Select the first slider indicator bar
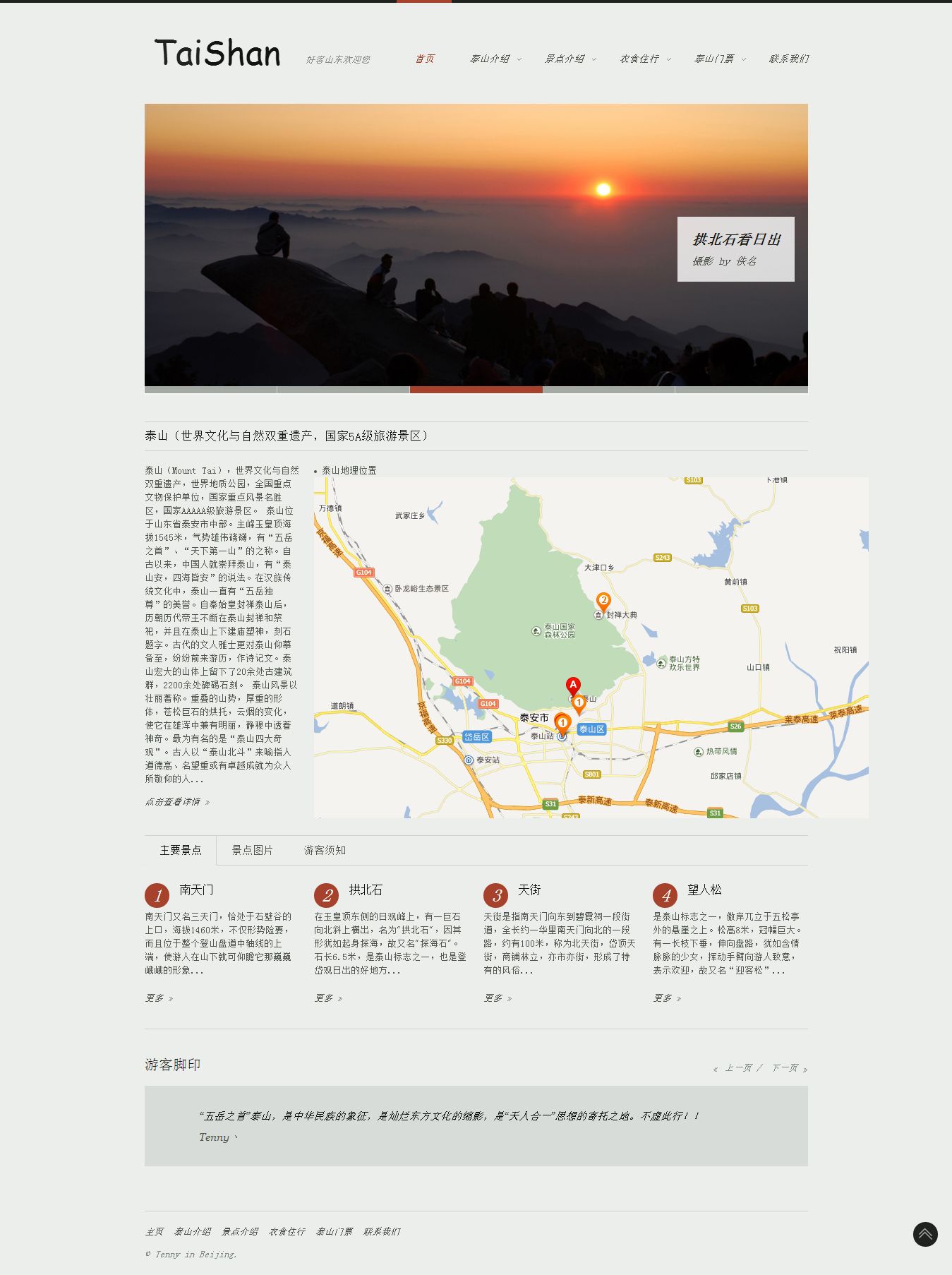The width and height of the screenshot is (952, 1275). click(x=210, y=390)
